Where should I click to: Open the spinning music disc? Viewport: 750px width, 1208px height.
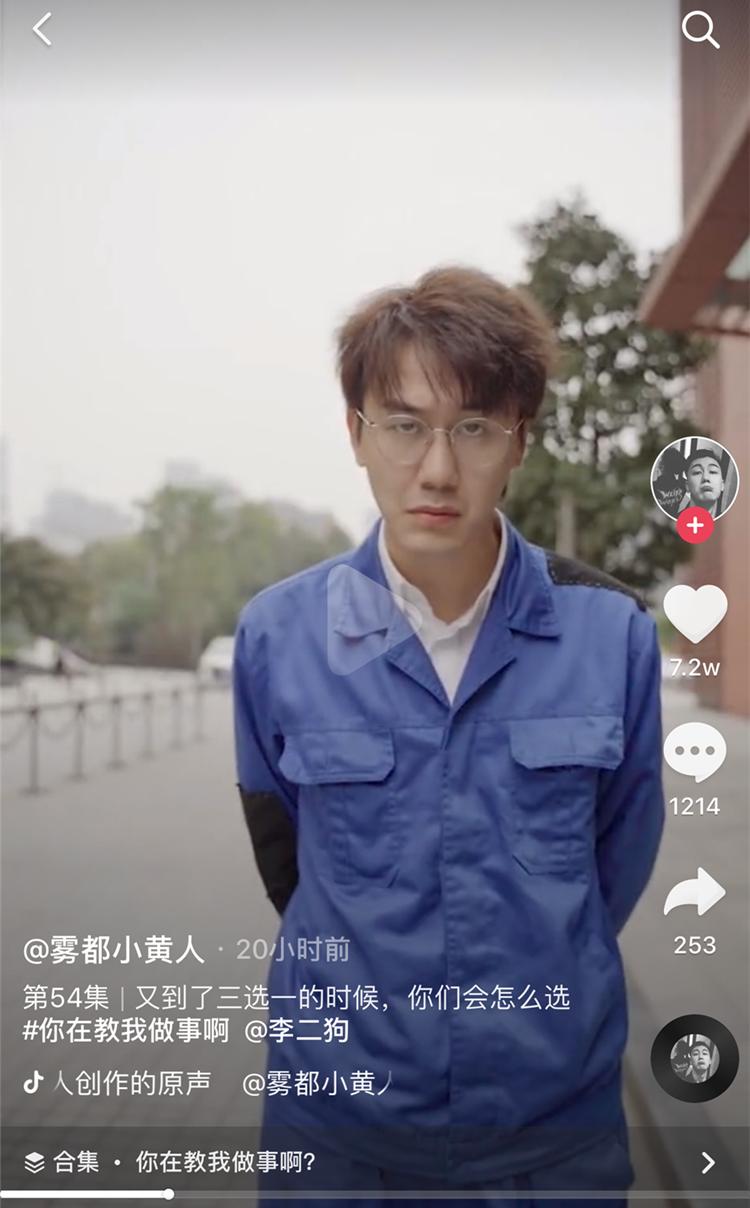[695, 1058]
